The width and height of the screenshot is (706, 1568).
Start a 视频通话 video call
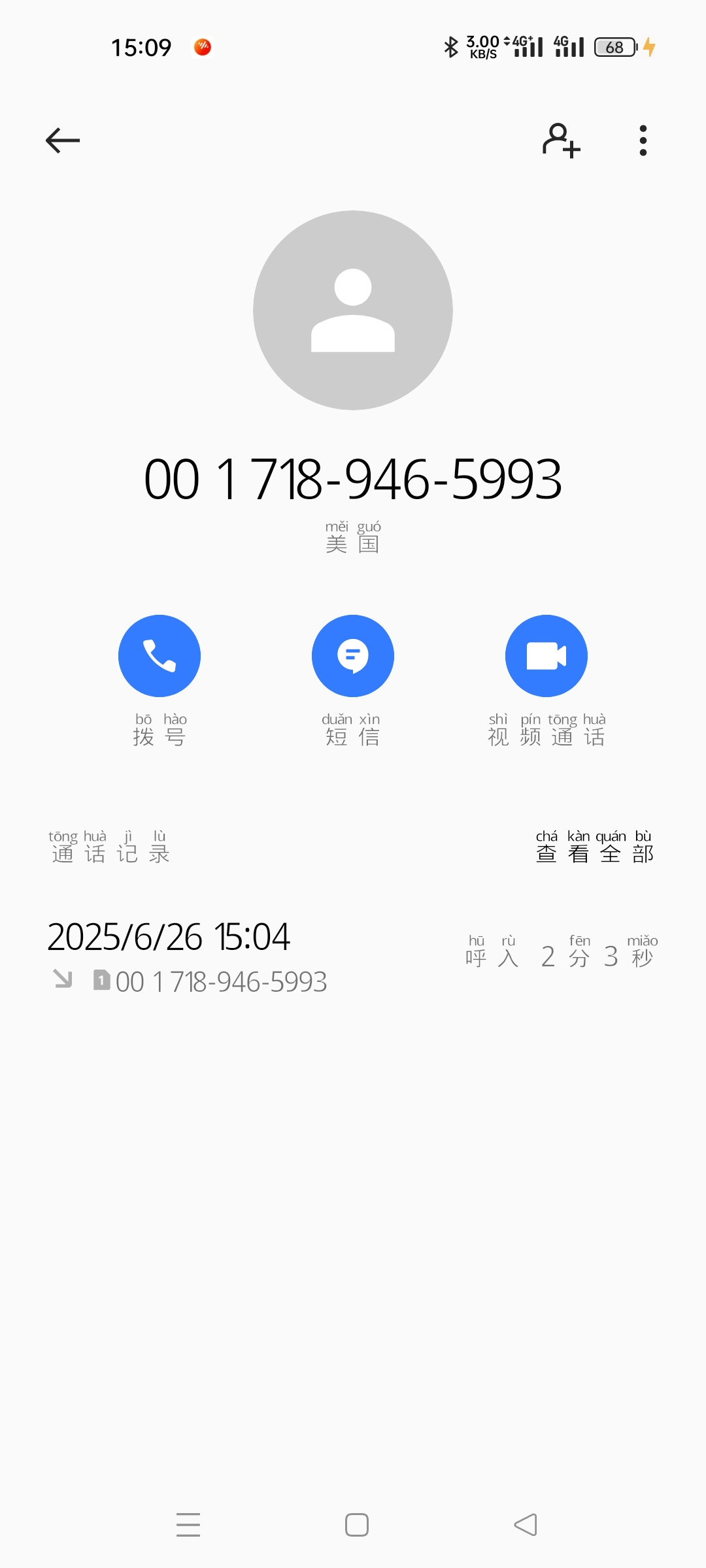pos(546,655)
